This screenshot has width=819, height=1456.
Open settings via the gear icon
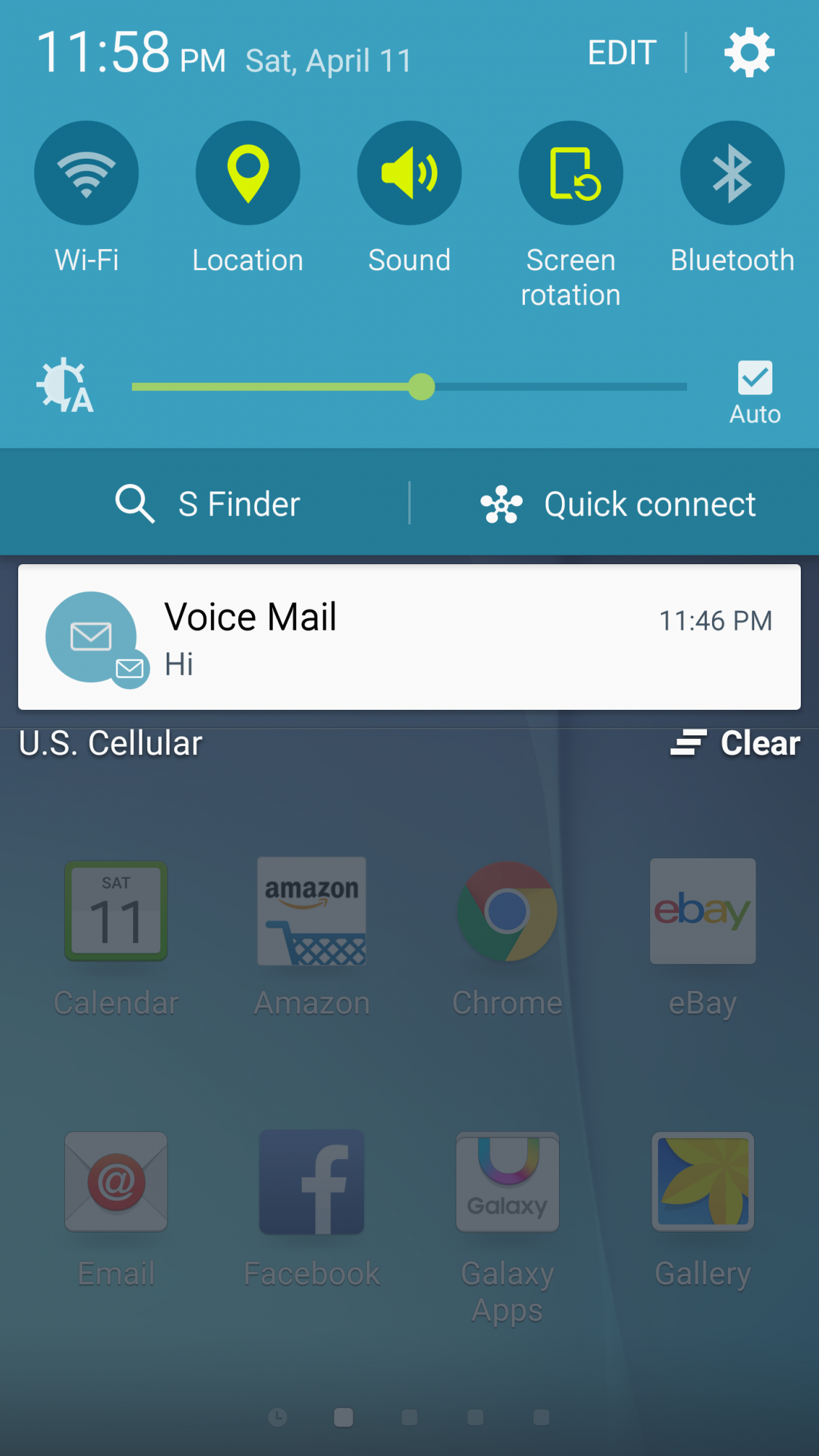tap(749, 52)
